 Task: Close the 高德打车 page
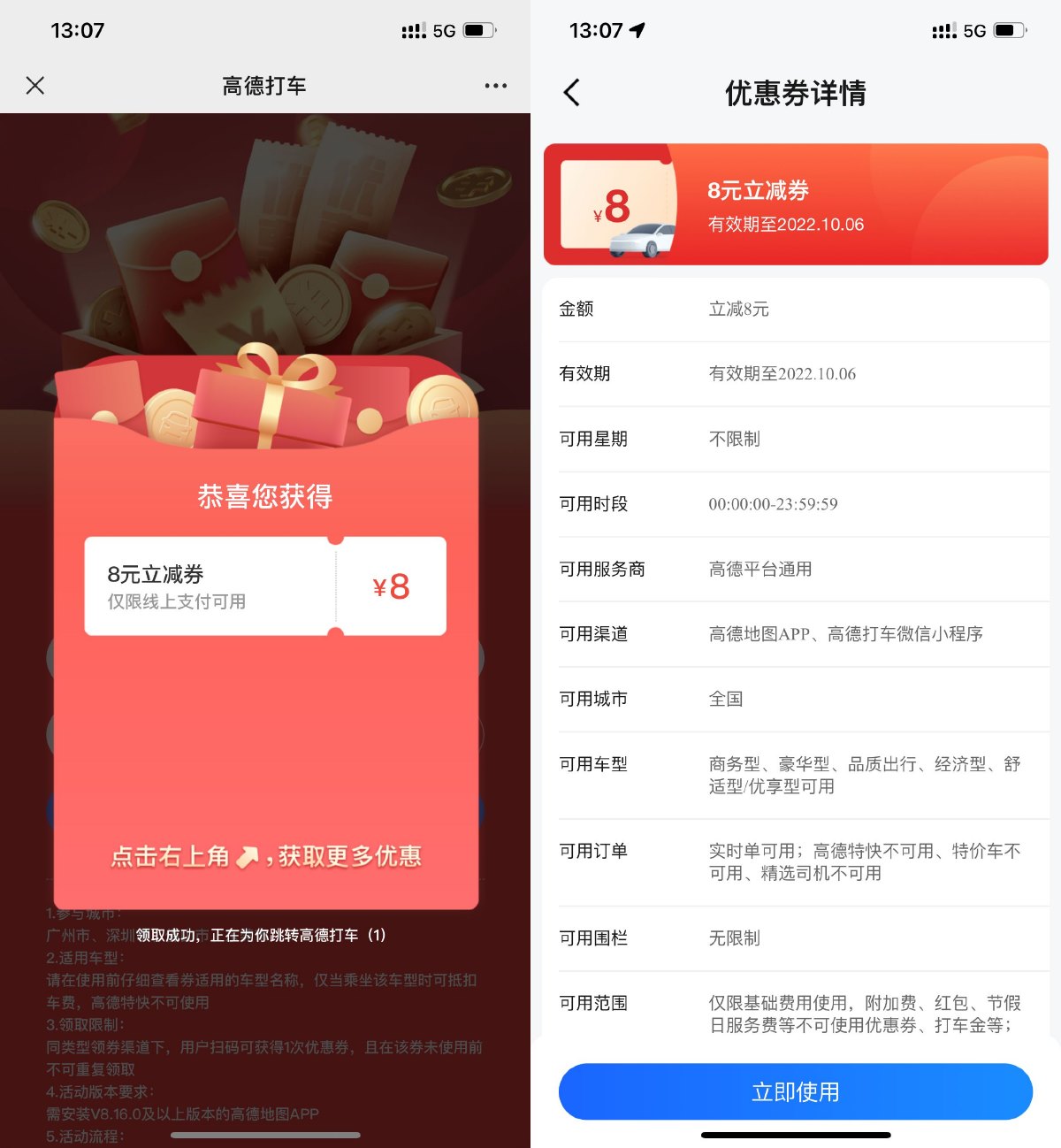click(x=35, y=86)
